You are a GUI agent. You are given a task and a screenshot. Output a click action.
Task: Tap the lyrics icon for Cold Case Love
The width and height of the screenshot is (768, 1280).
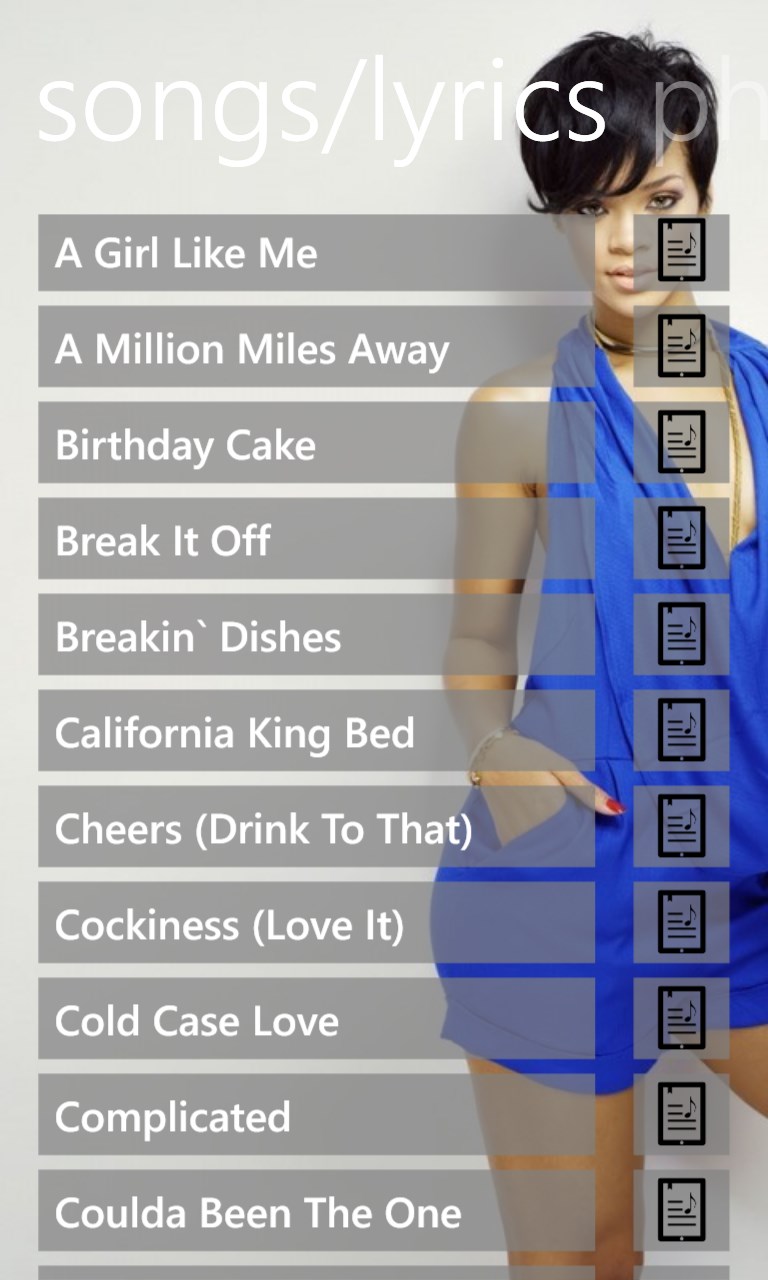pyautogui.click(x=682, y=1020)
